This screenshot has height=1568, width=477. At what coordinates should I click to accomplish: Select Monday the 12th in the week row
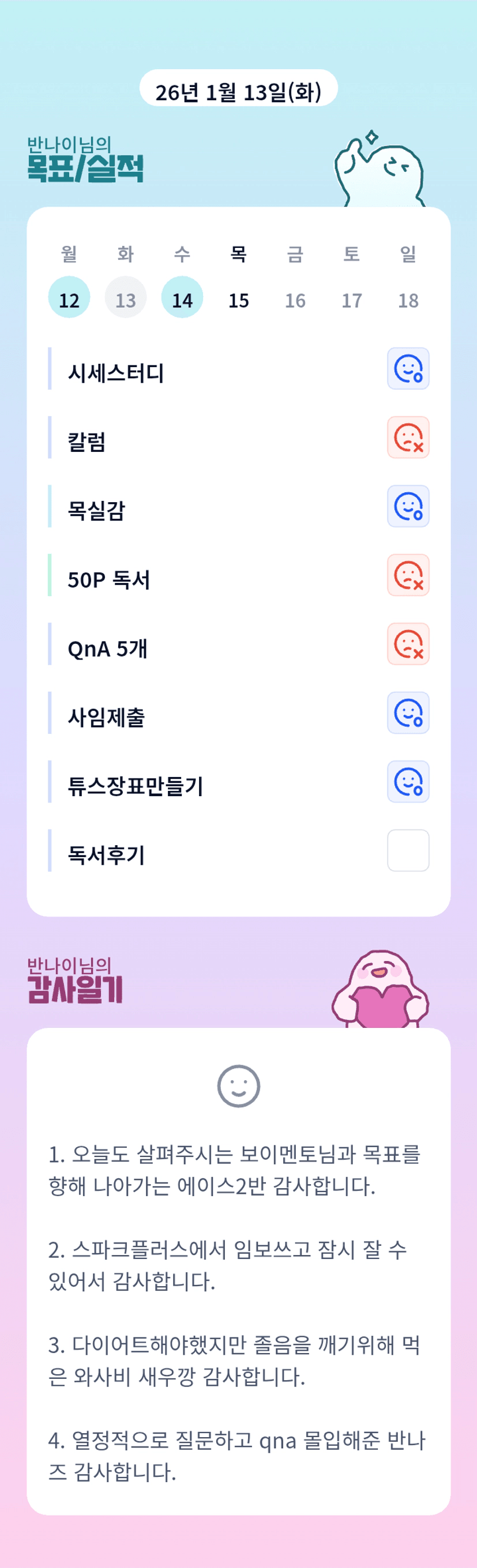[69, 297]
